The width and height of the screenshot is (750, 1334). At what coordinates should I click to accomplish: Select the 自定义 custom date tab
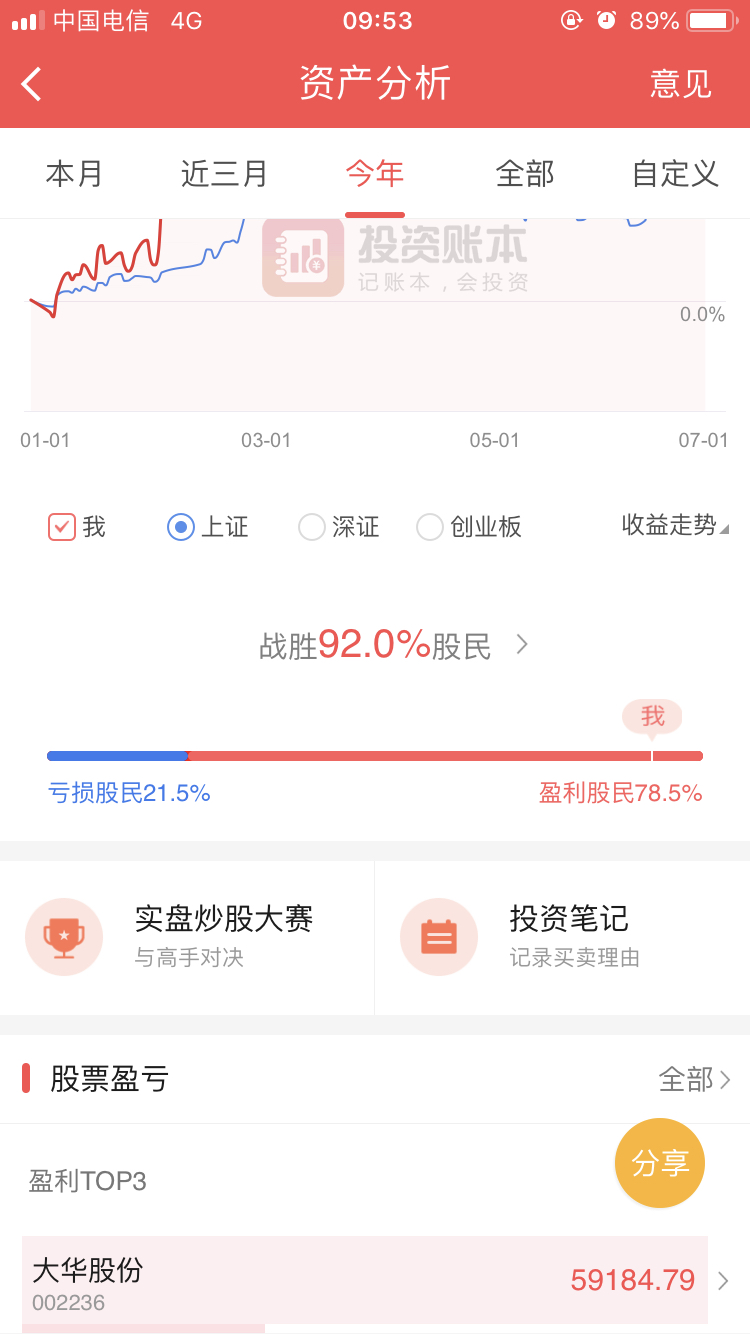coord(674,173)
